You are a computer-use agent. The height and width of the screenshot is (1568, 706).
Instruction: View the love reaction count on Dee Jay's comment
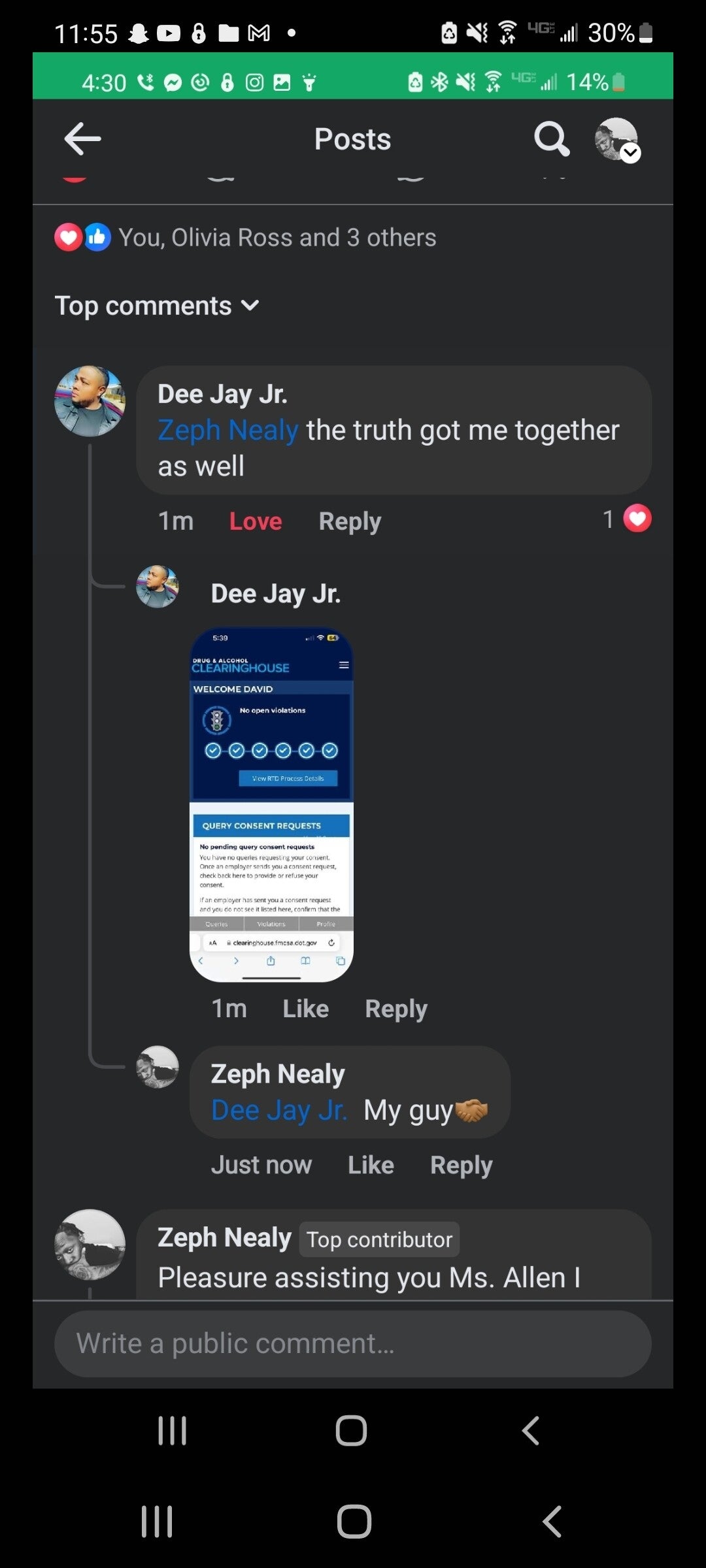[x=628, y=519]
